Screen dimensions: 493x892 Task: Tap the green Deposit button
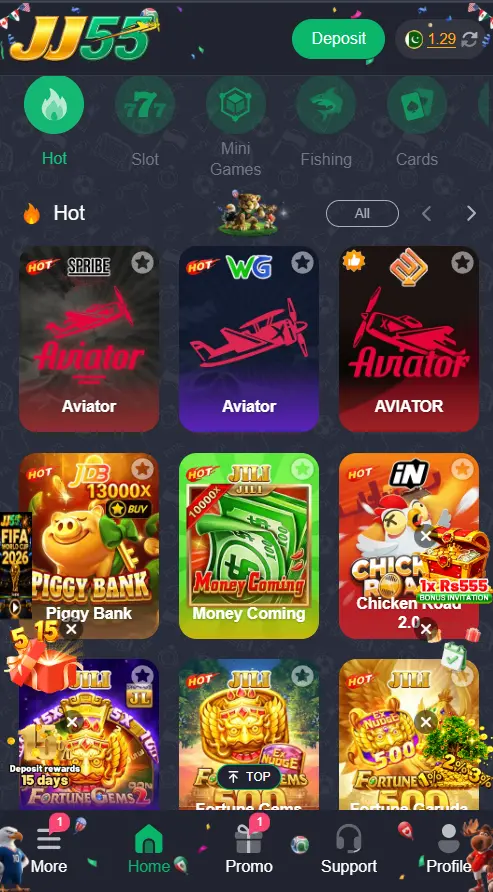click(338, 39)
